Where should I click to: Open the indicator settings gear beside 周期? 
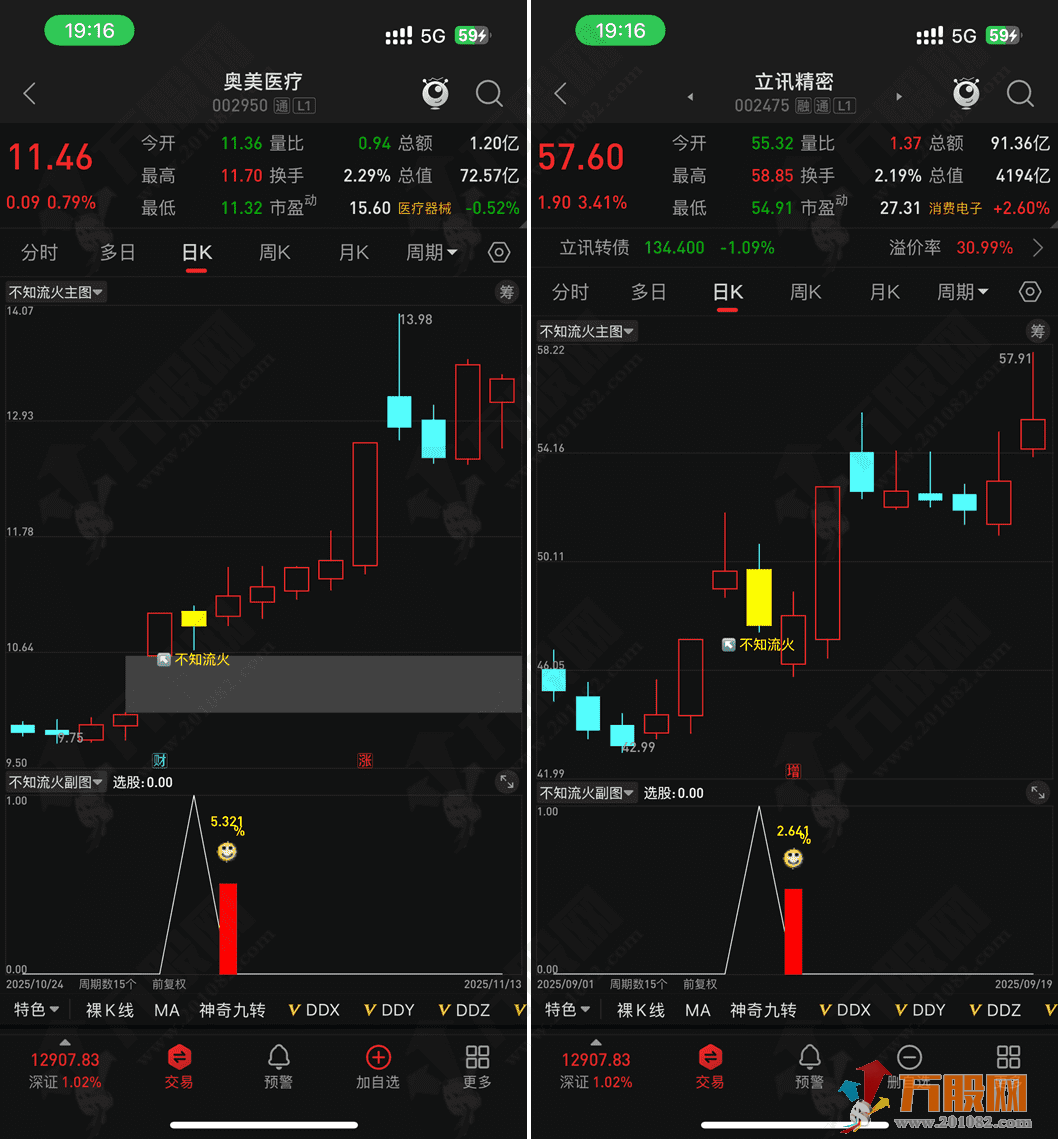pos(499,253)
